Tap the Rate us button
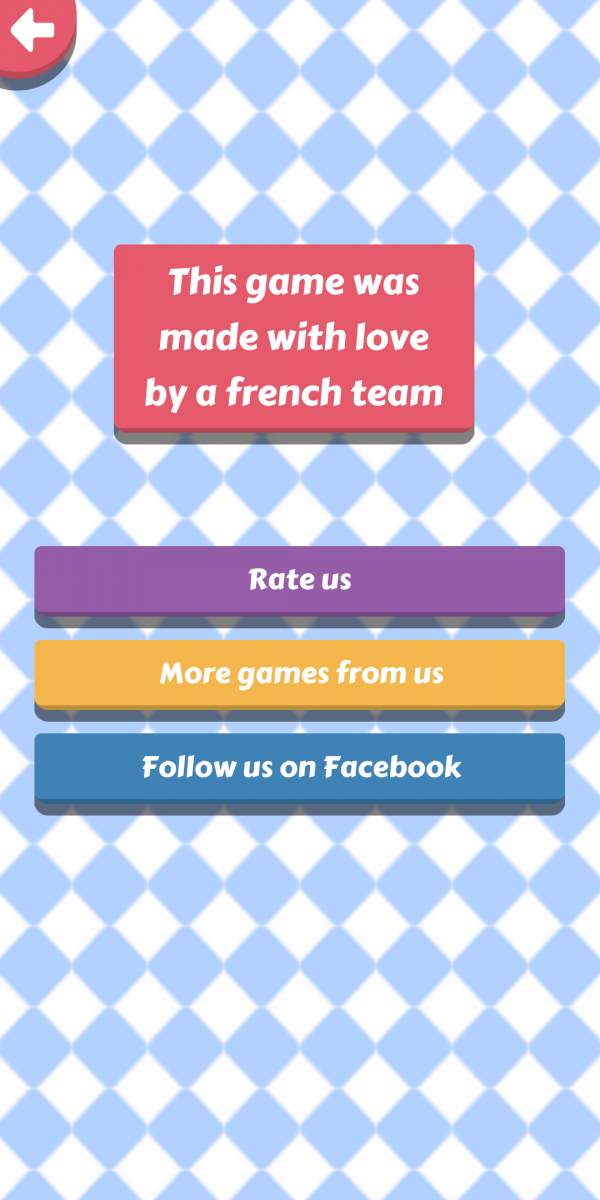 [x=300, y=580]
